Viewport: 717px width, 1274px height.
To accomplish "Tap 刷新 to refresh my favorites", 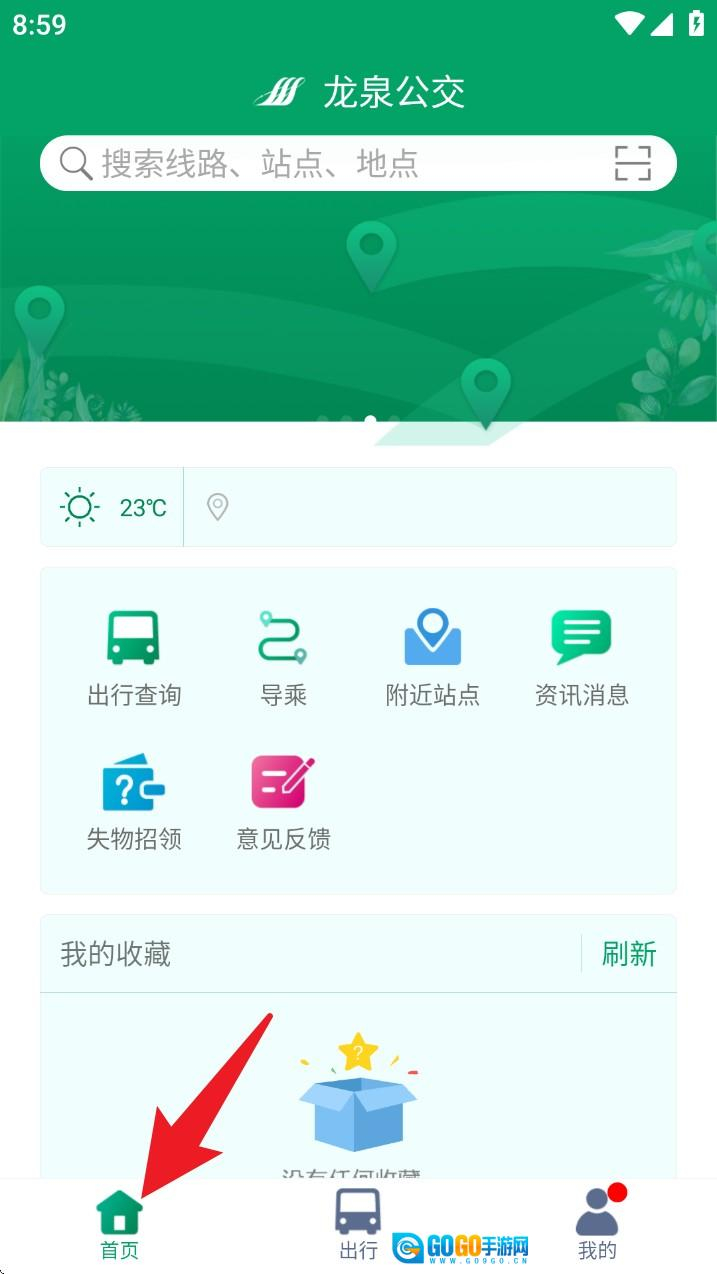I will coord(629,954).
